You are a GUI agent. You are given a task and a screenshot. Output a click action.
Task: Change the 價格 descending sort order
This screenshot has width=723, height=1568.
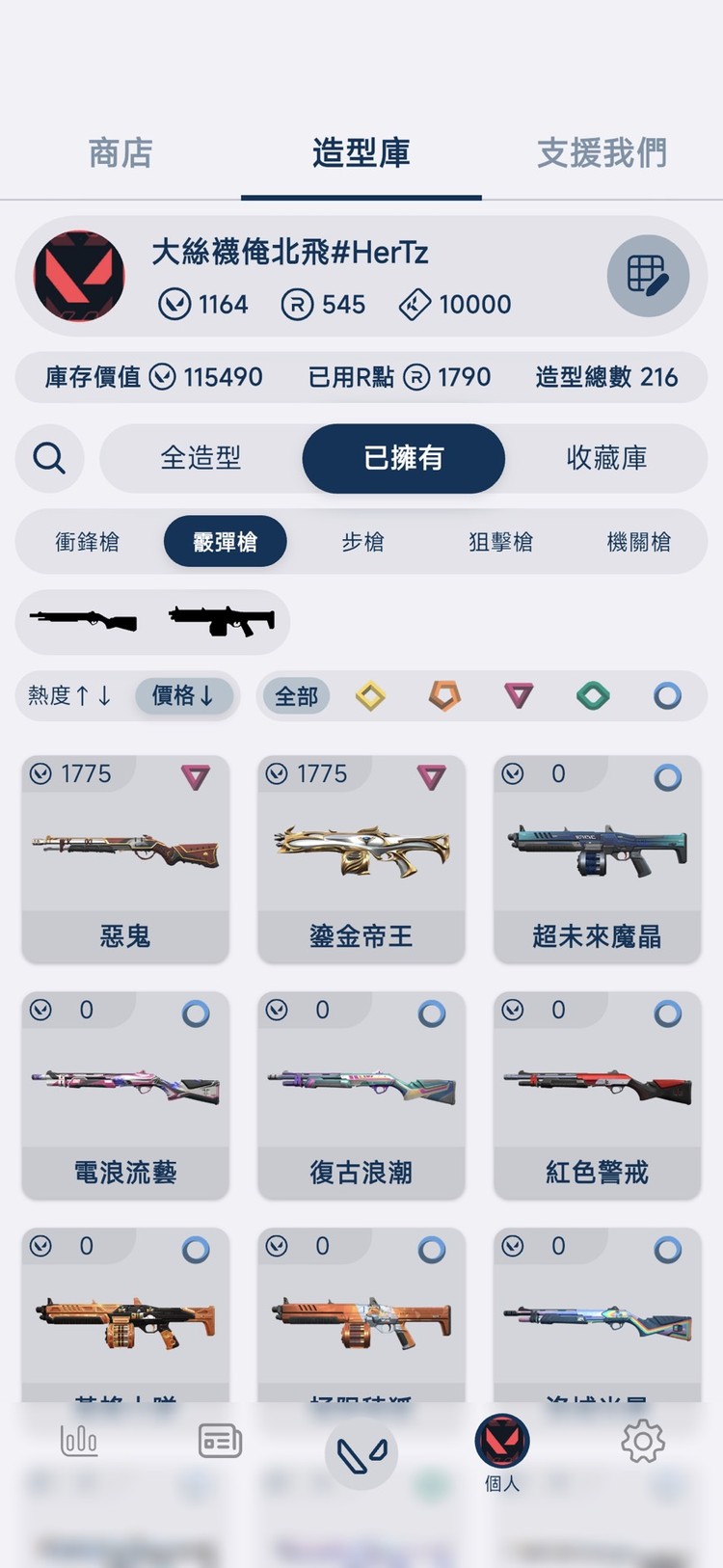pyautogui.click(x=184, y=695)
